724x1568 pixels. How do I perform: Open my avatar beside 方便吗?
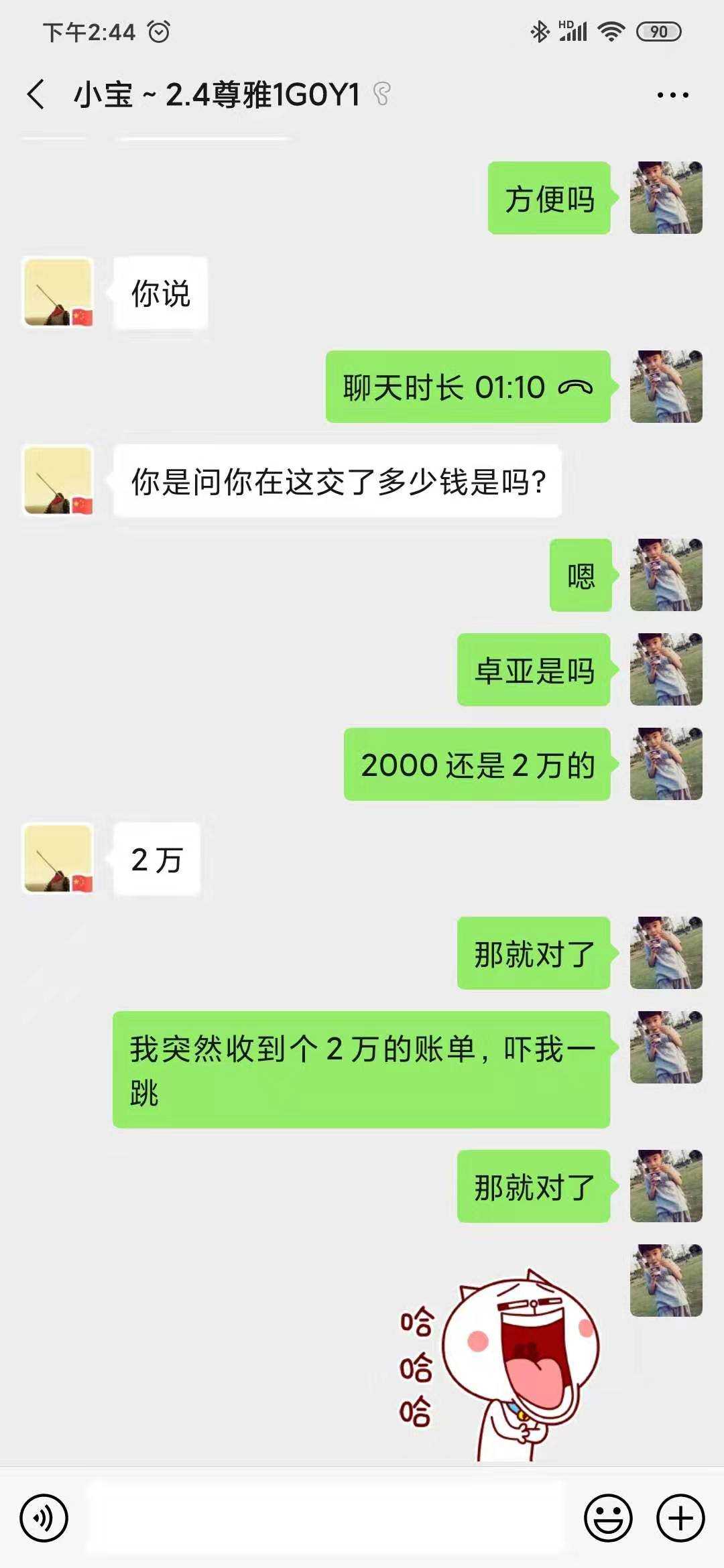click(x=666, y=198)
